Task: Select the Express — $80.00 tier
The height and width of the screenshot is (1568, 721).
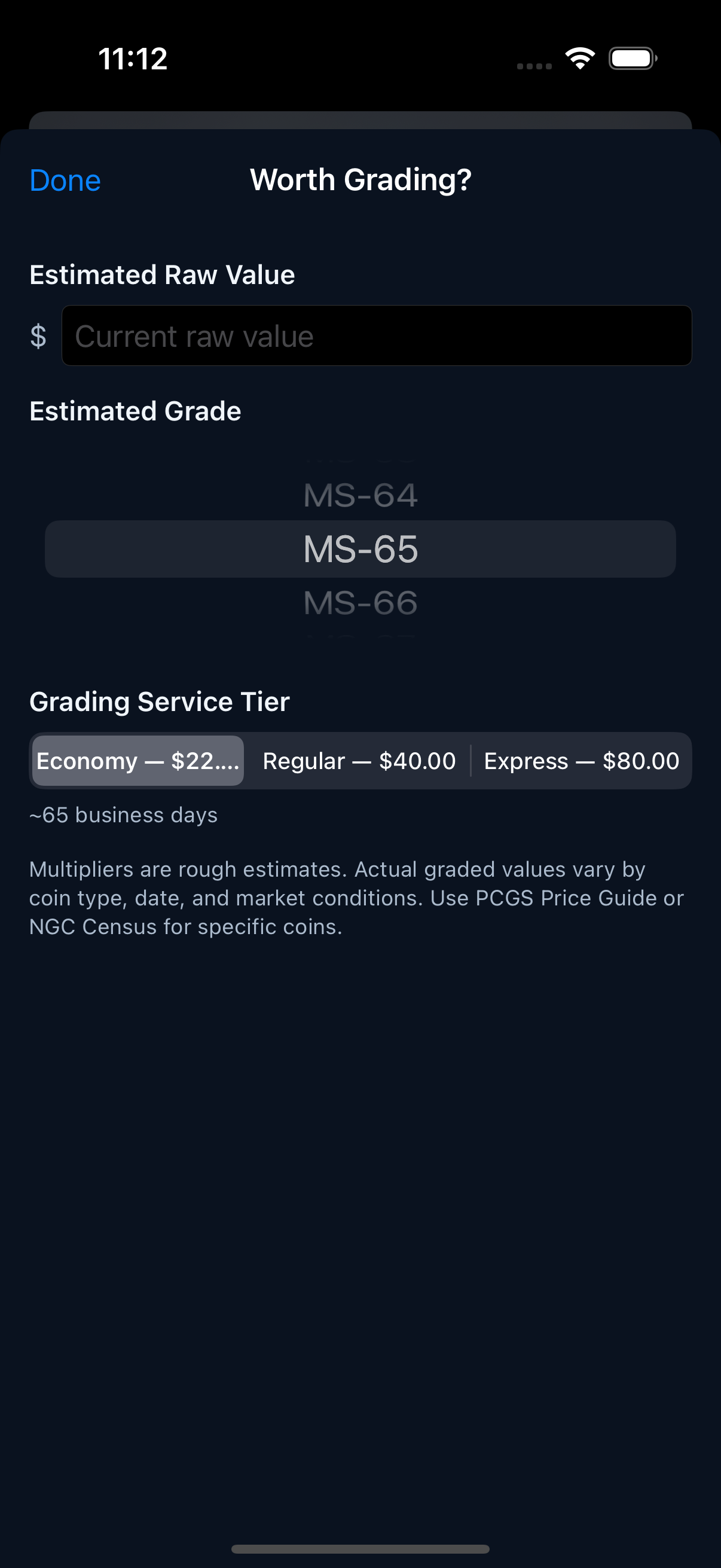Action: (x=581, y=760)
